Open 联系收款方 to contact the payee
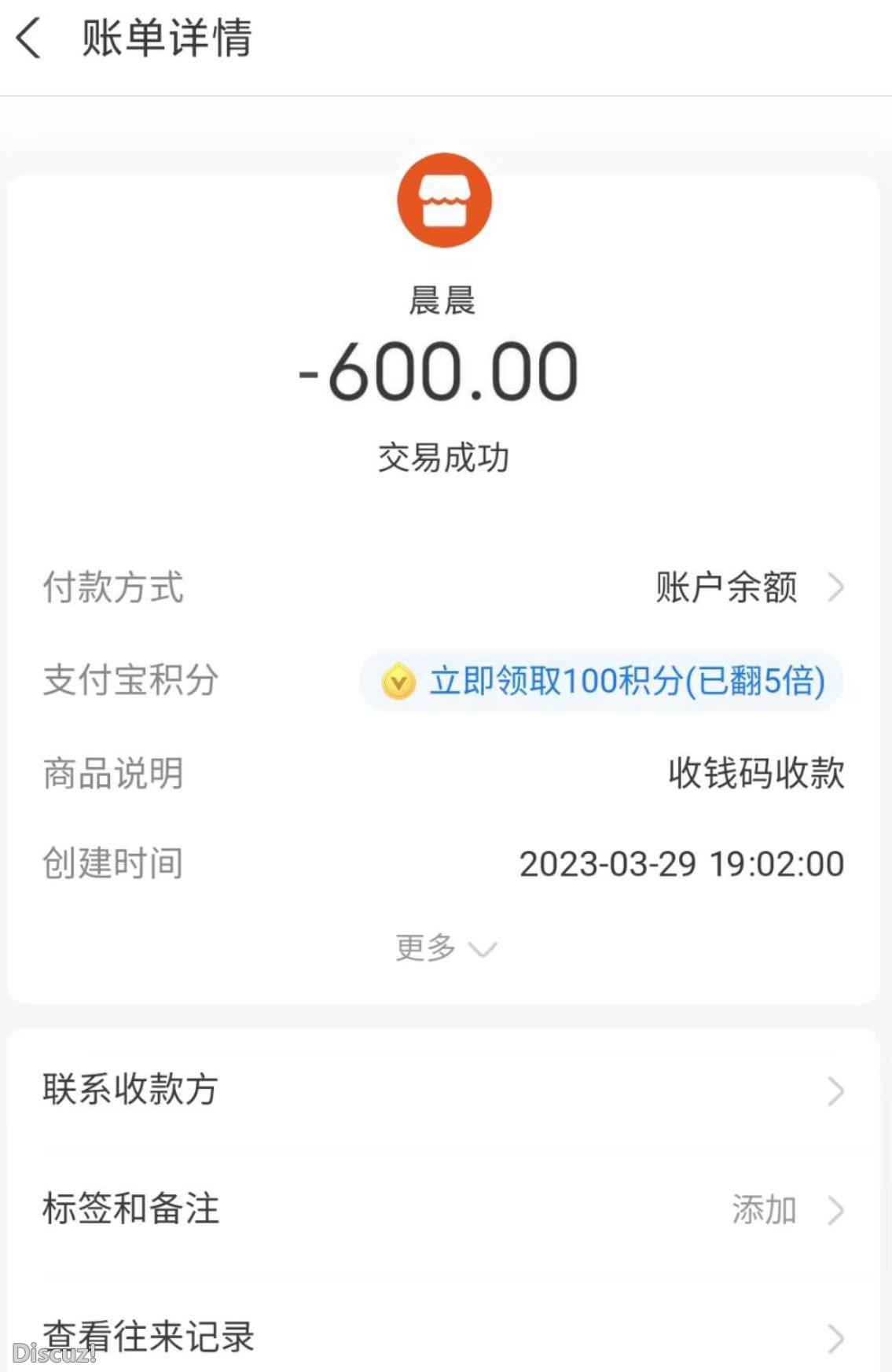The image size is (892, 1372). tap(131, 1091)
